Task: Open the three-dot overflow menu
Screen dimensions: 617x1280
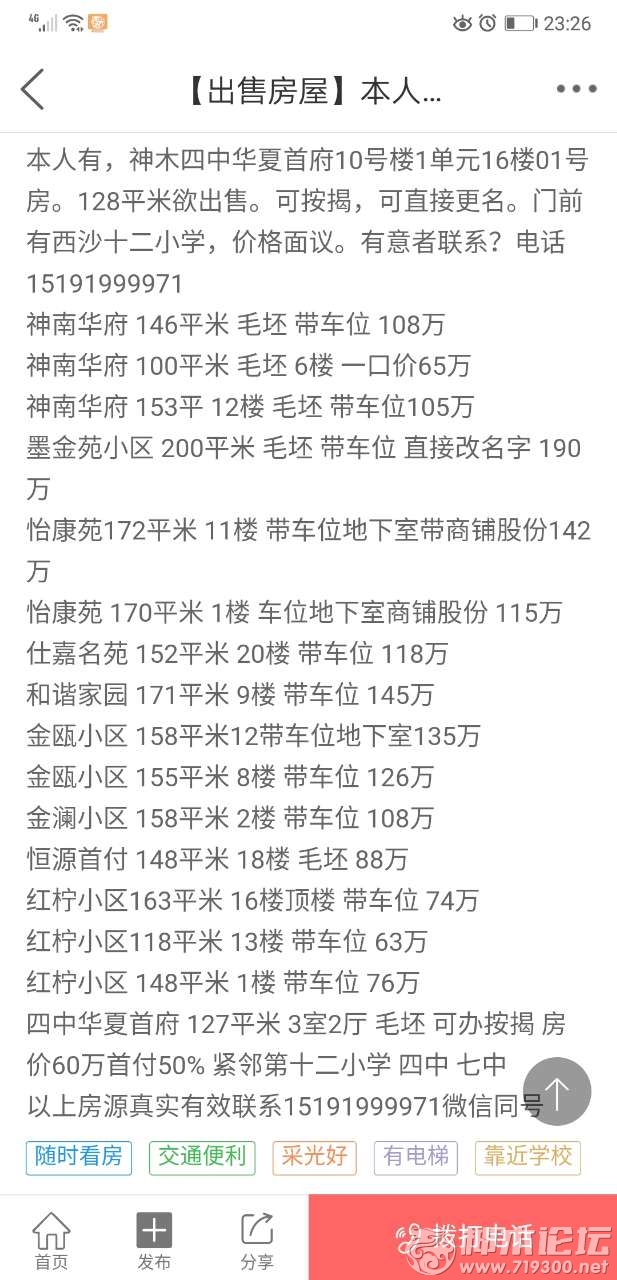Action: click(x=577, y=89)
